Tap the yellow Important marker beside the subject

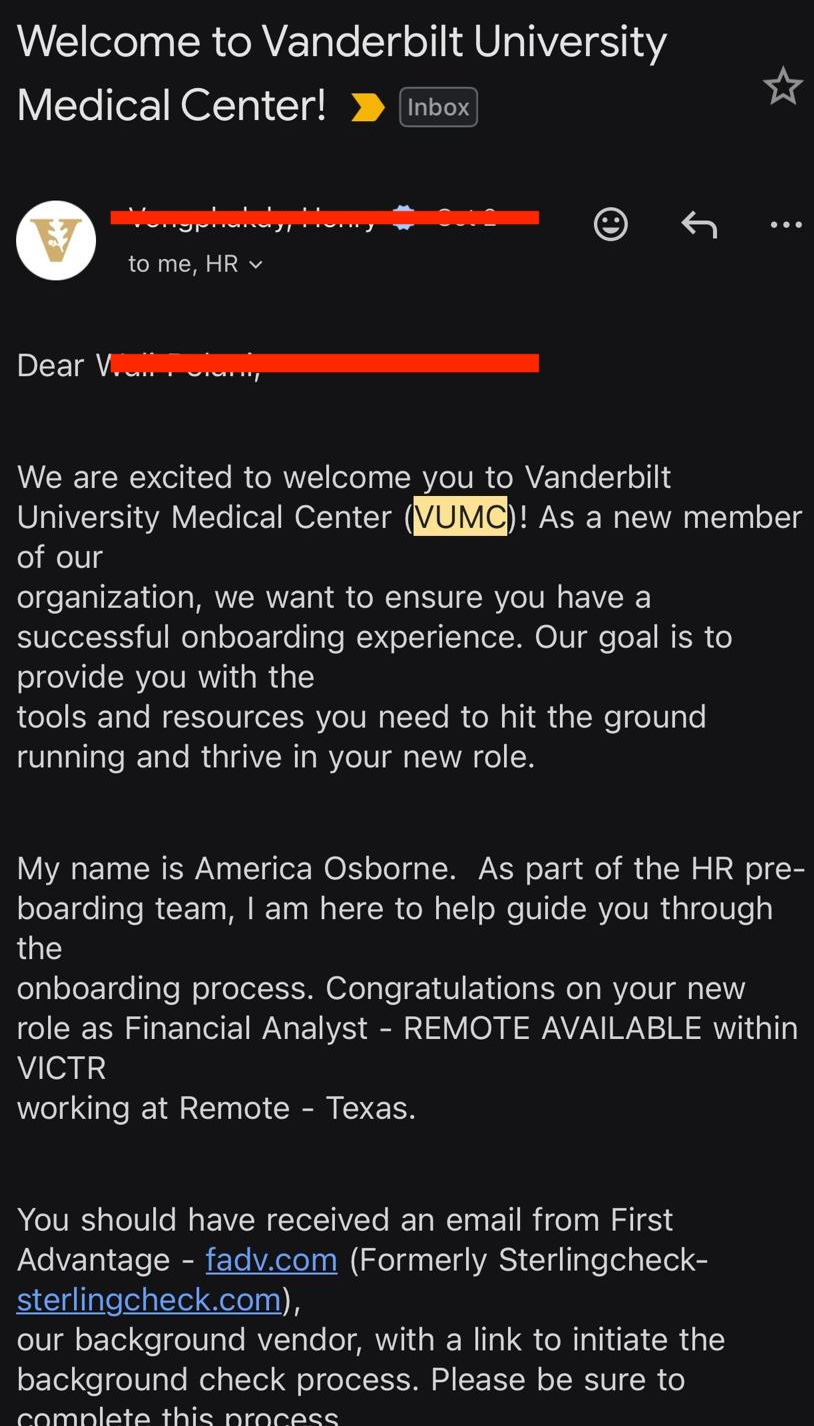click(367, 105)
